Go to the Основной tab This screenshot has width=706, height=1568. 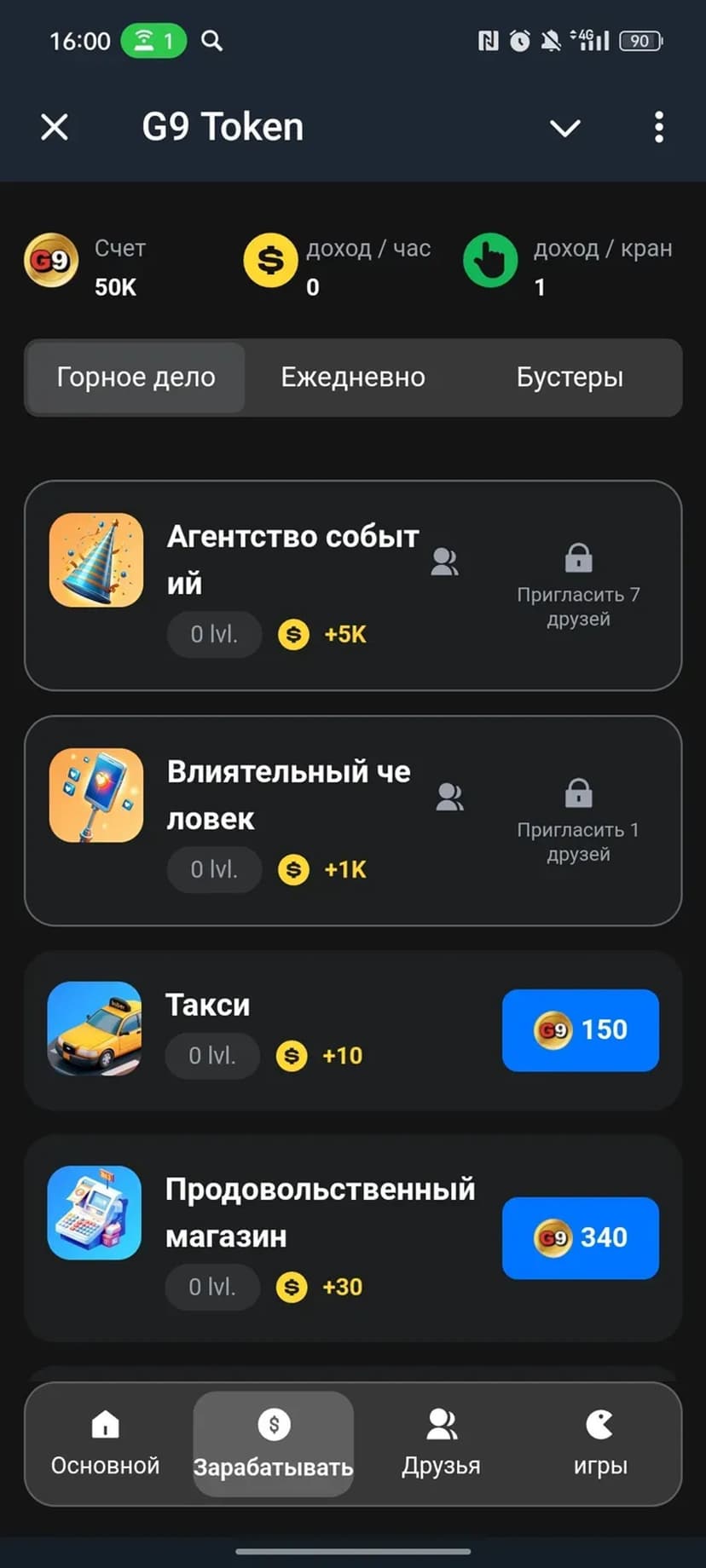(x=105, y=1444)
